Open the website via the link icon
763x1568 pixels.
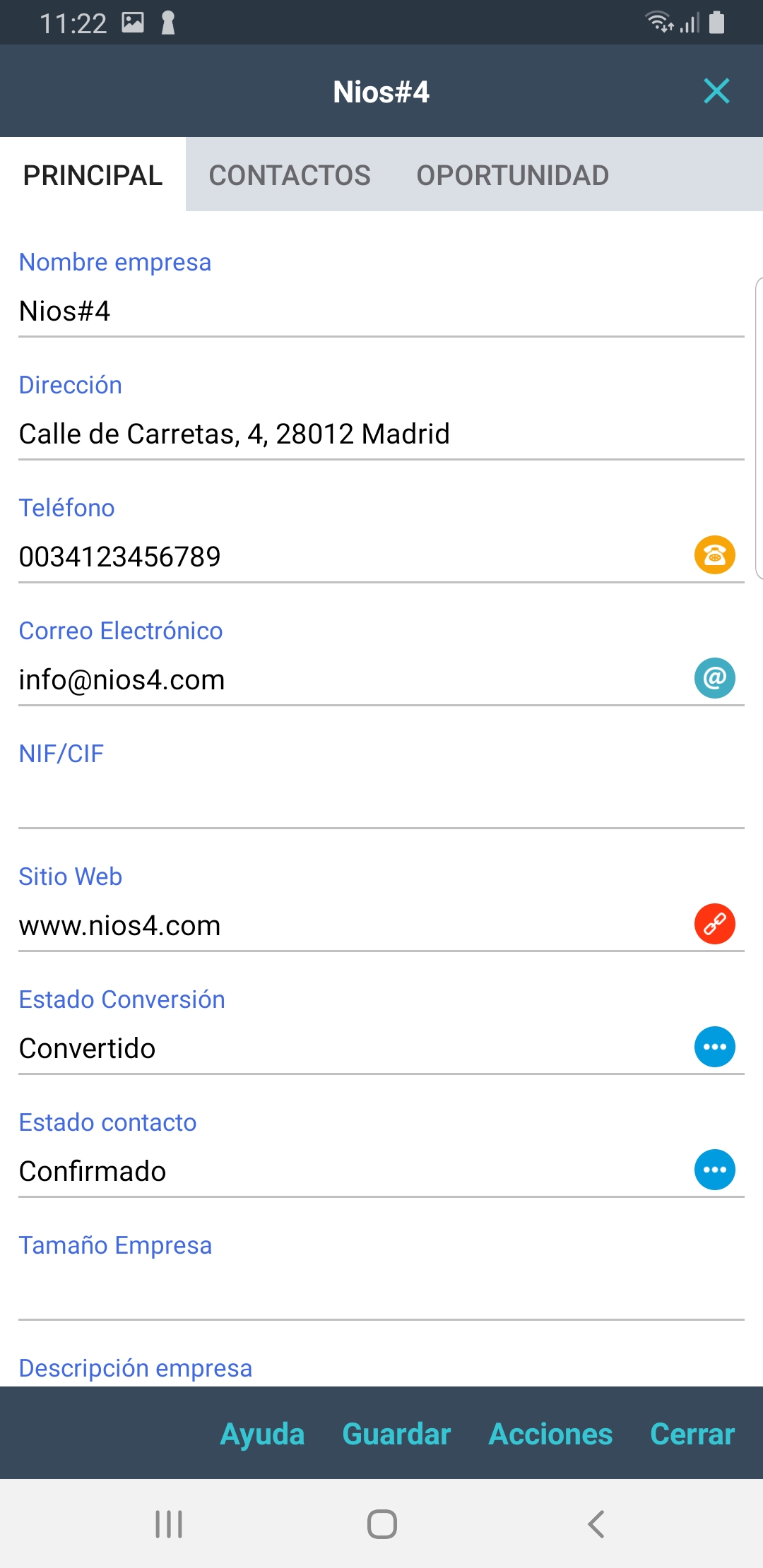[714, 924]
